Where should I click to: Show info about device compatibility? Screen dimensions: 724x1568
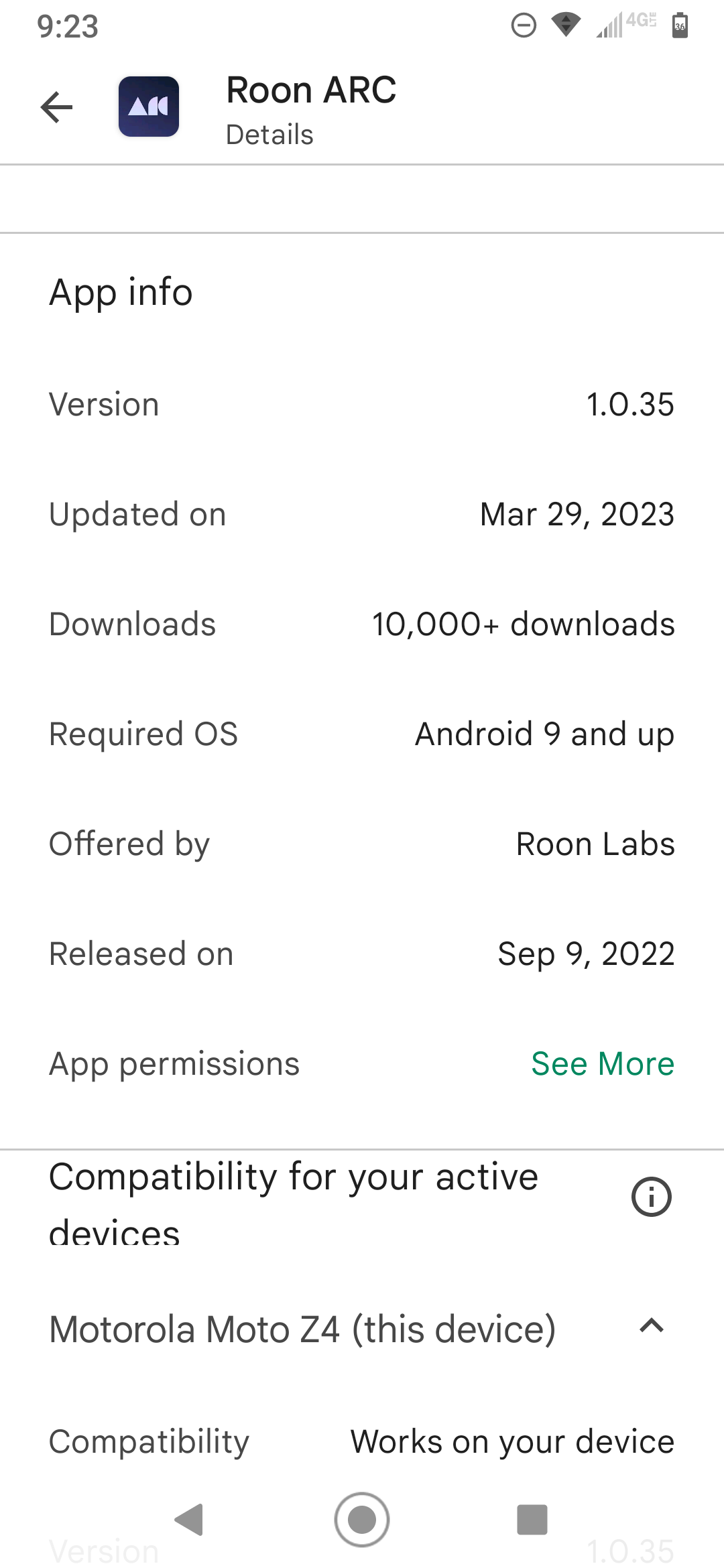click(x=651, y=1197)
